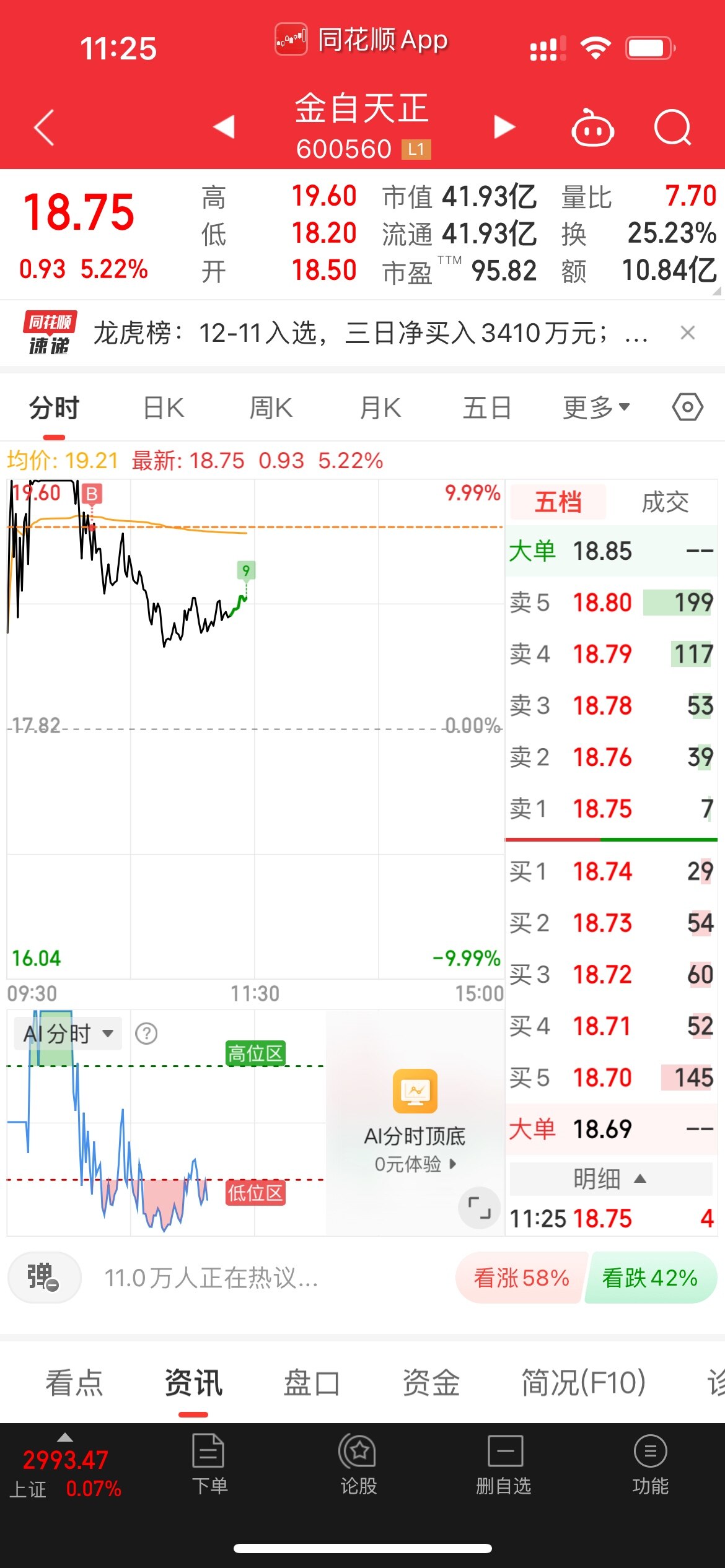Expand the chart to fullscreen

coord(479,1208)
